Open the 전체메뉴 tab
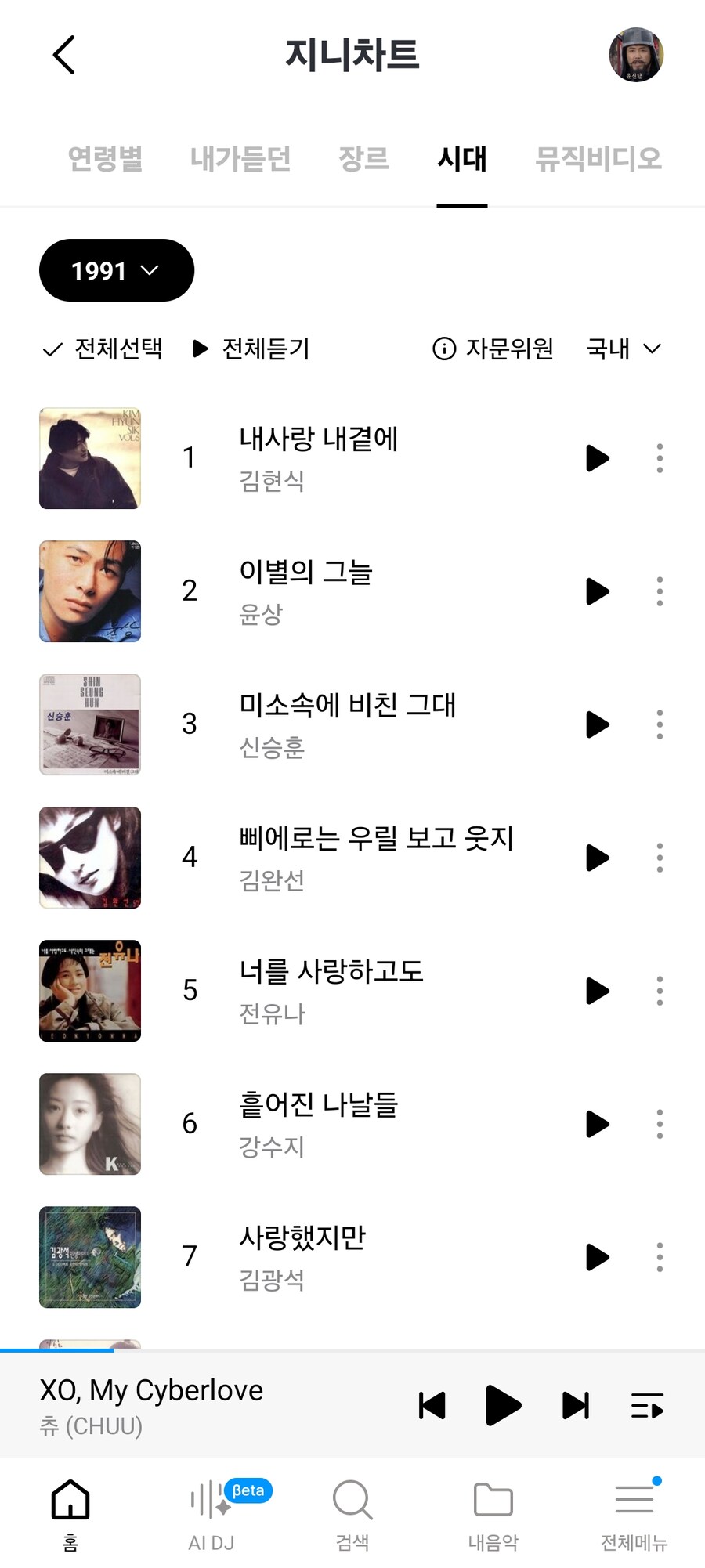705x1568 pixels. (634, 1513)
